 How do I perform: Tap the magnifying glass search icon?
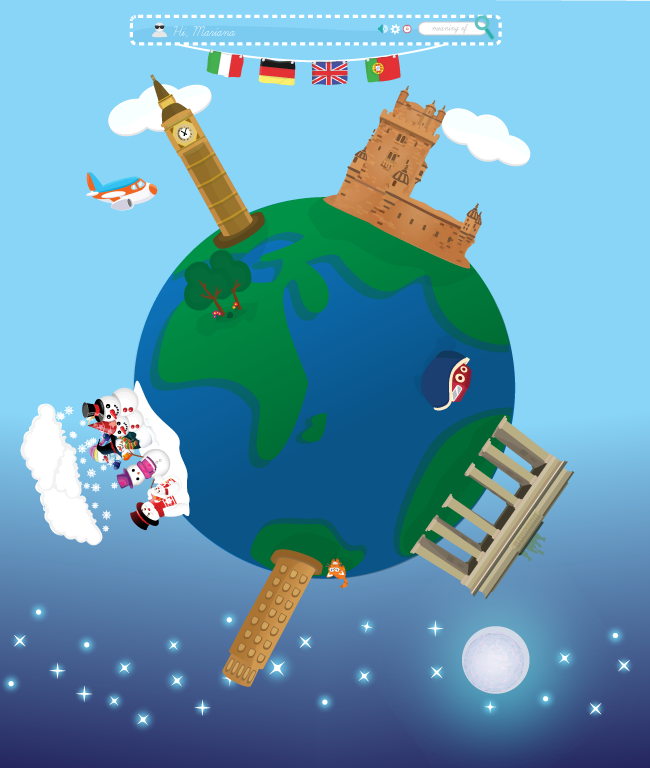pyautogui.click(x=485, y=27)
